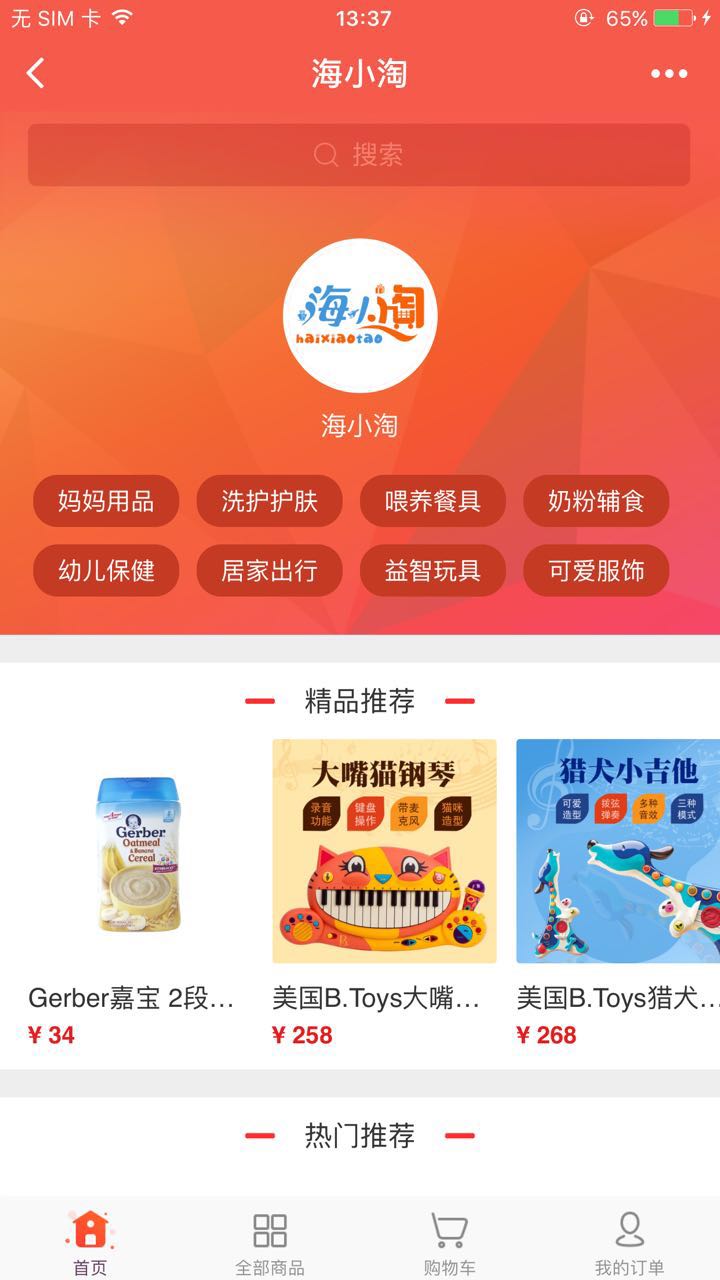Open the three-dot overflow menu
The height and width of the screenshot is (1280, 720).
[x=668, y=73]
